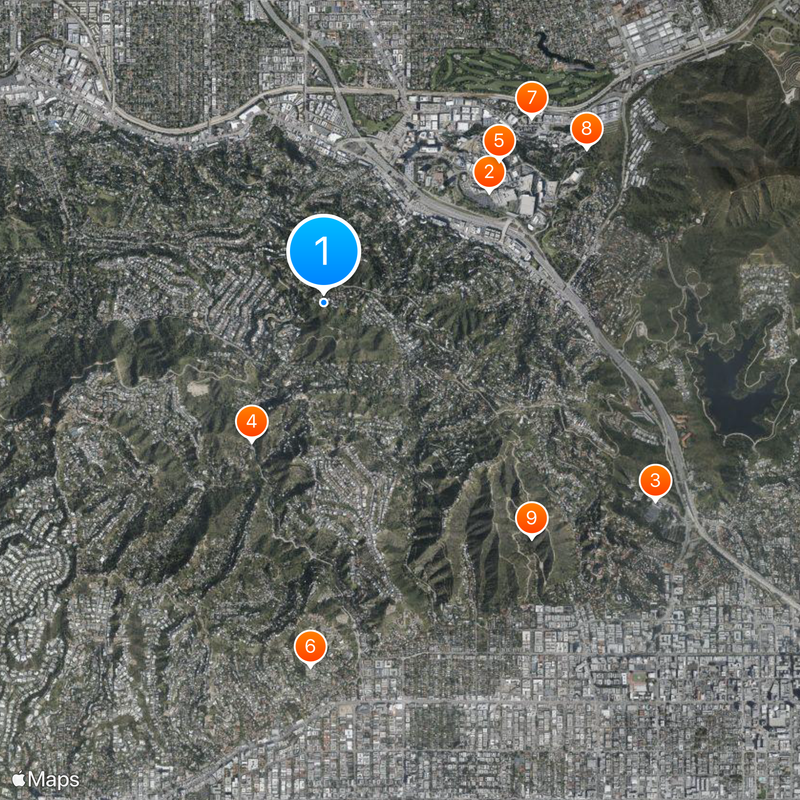Image resolution: width=800 pixels, height=800 pixels.
Task: Open map pin number 6
Action: [x=310, y=646]
